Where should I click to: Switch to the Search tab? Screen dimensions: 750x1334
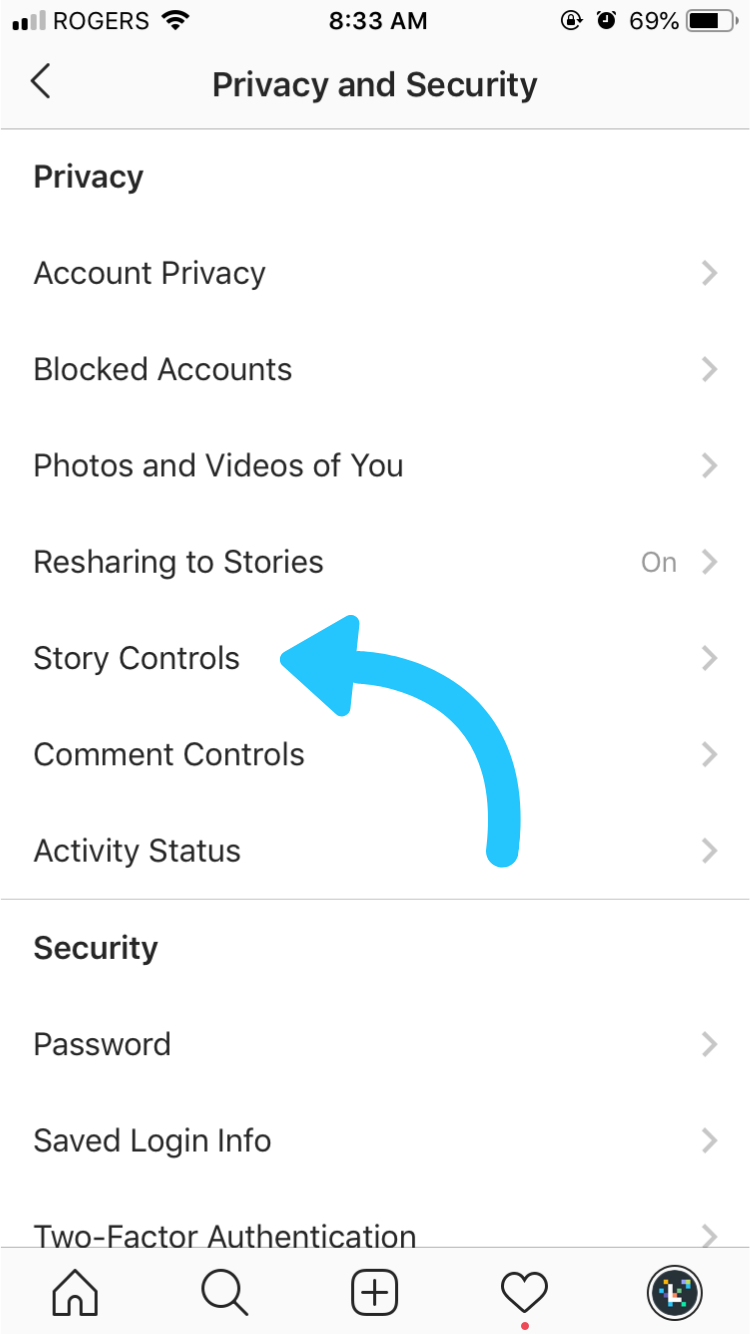pos(224,1293)
